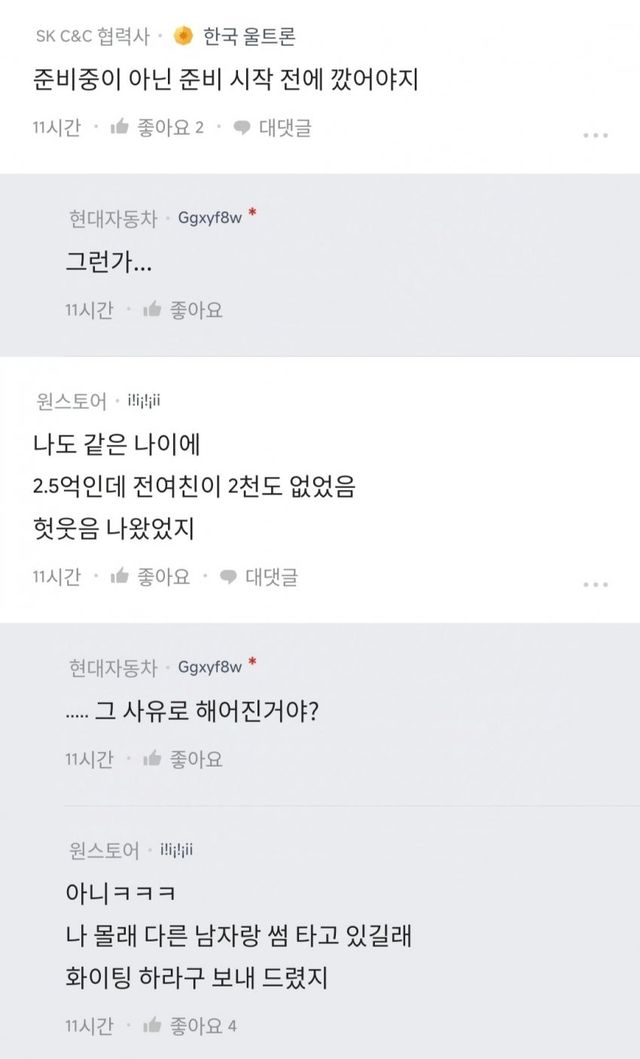Tap 대댓글 under the '헛웃음 나왔었지' comment
Image resolution: width=640 pixels, height=1059 pixels.
[x=258, y=576]
